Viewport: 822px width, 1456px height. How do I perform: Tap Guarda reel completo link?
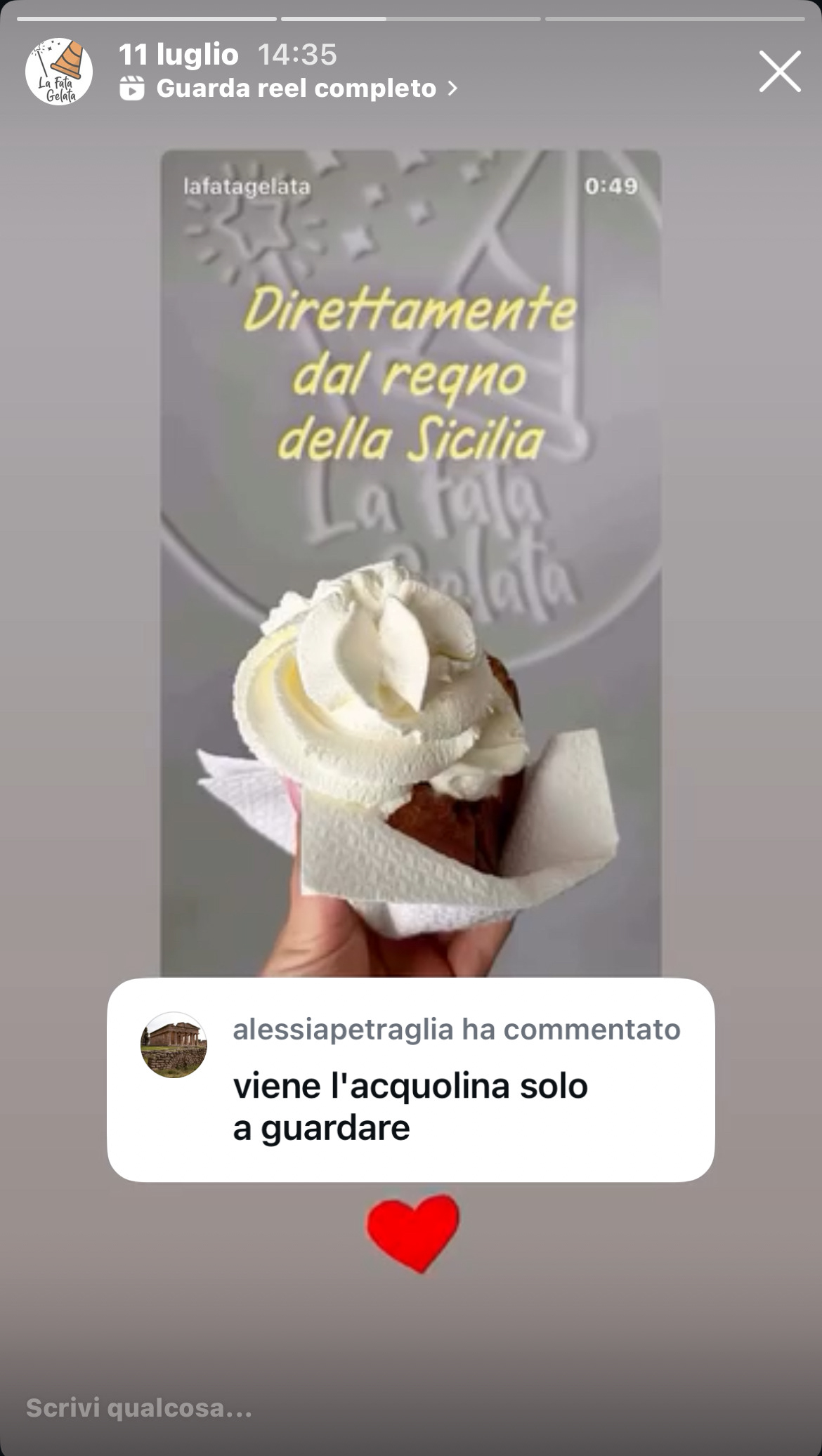pos(295,88)
